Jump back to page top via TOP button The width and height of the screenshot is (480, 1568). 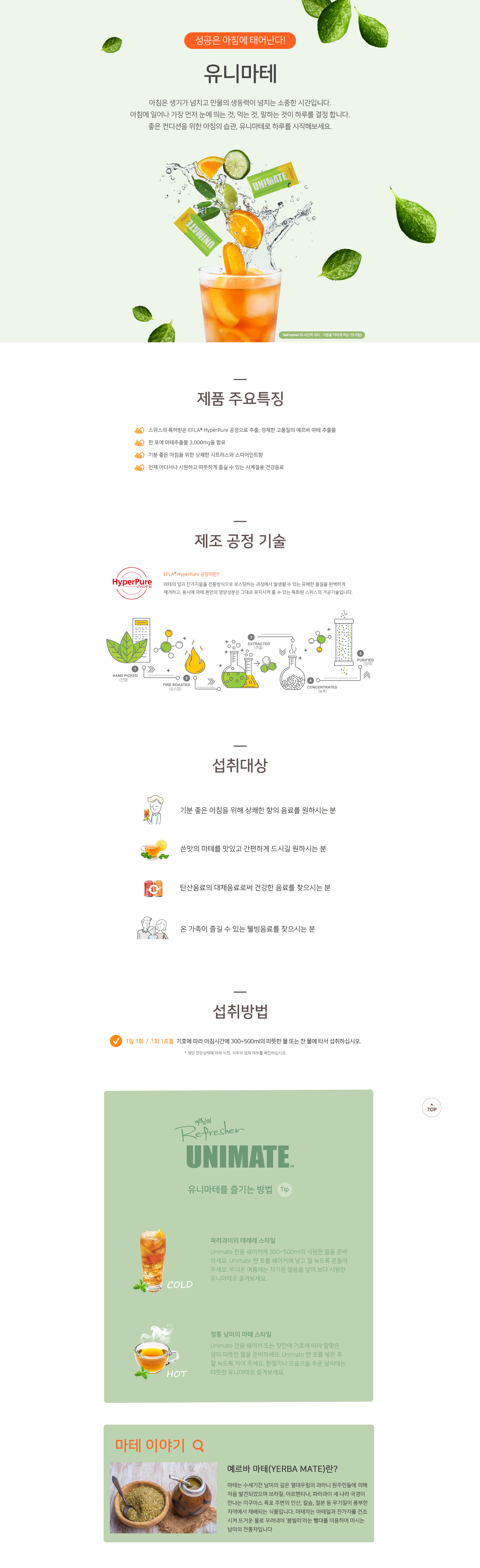tap(431, 1107)
